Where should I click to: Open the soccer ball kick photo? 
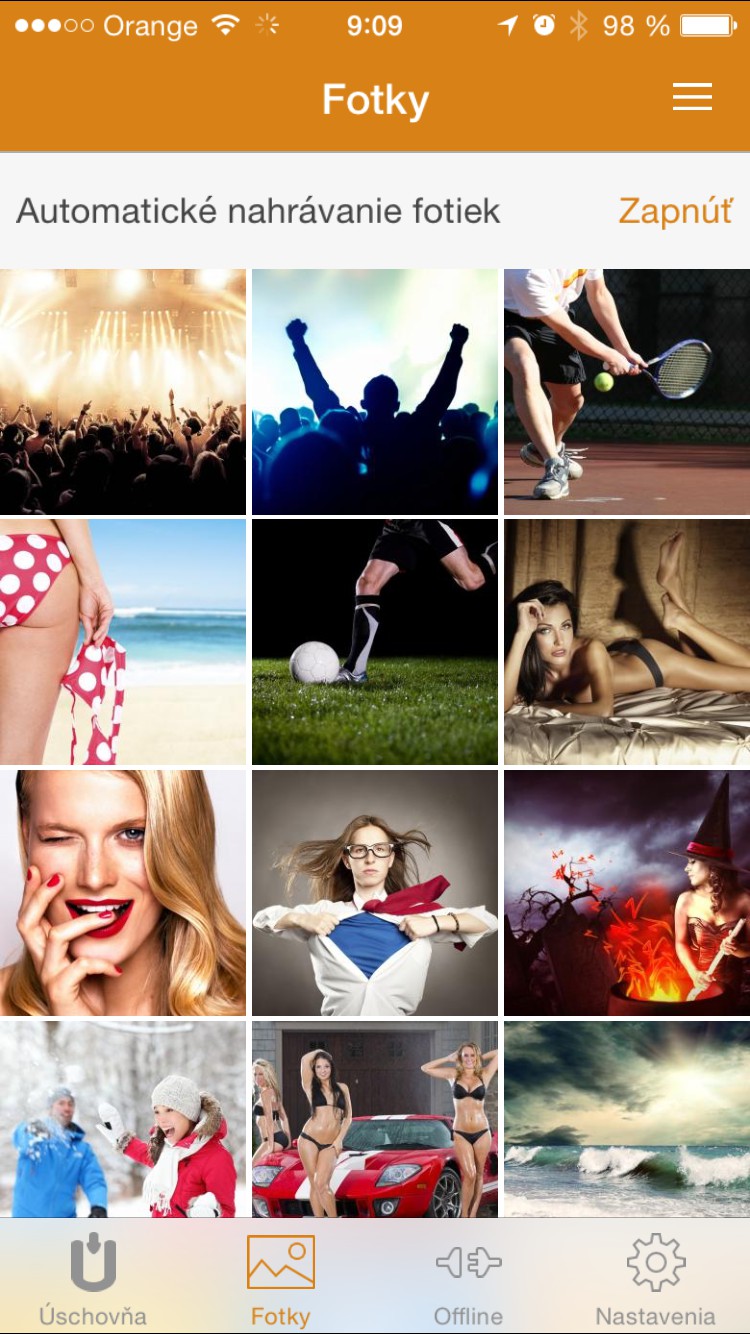coord(375,642)
